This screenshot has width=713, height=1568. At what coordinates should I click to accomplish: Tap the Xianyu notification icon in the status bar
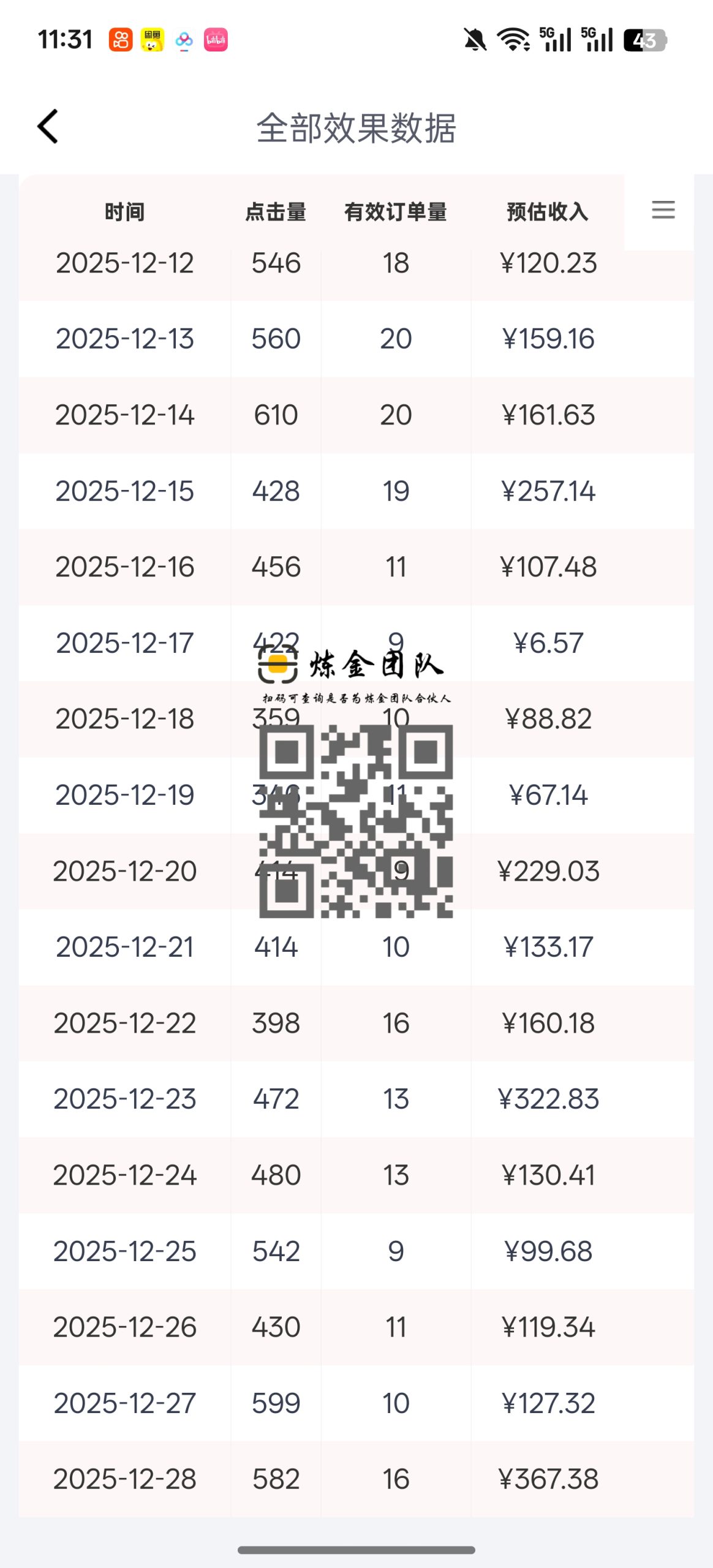click(x=152, y=39)
